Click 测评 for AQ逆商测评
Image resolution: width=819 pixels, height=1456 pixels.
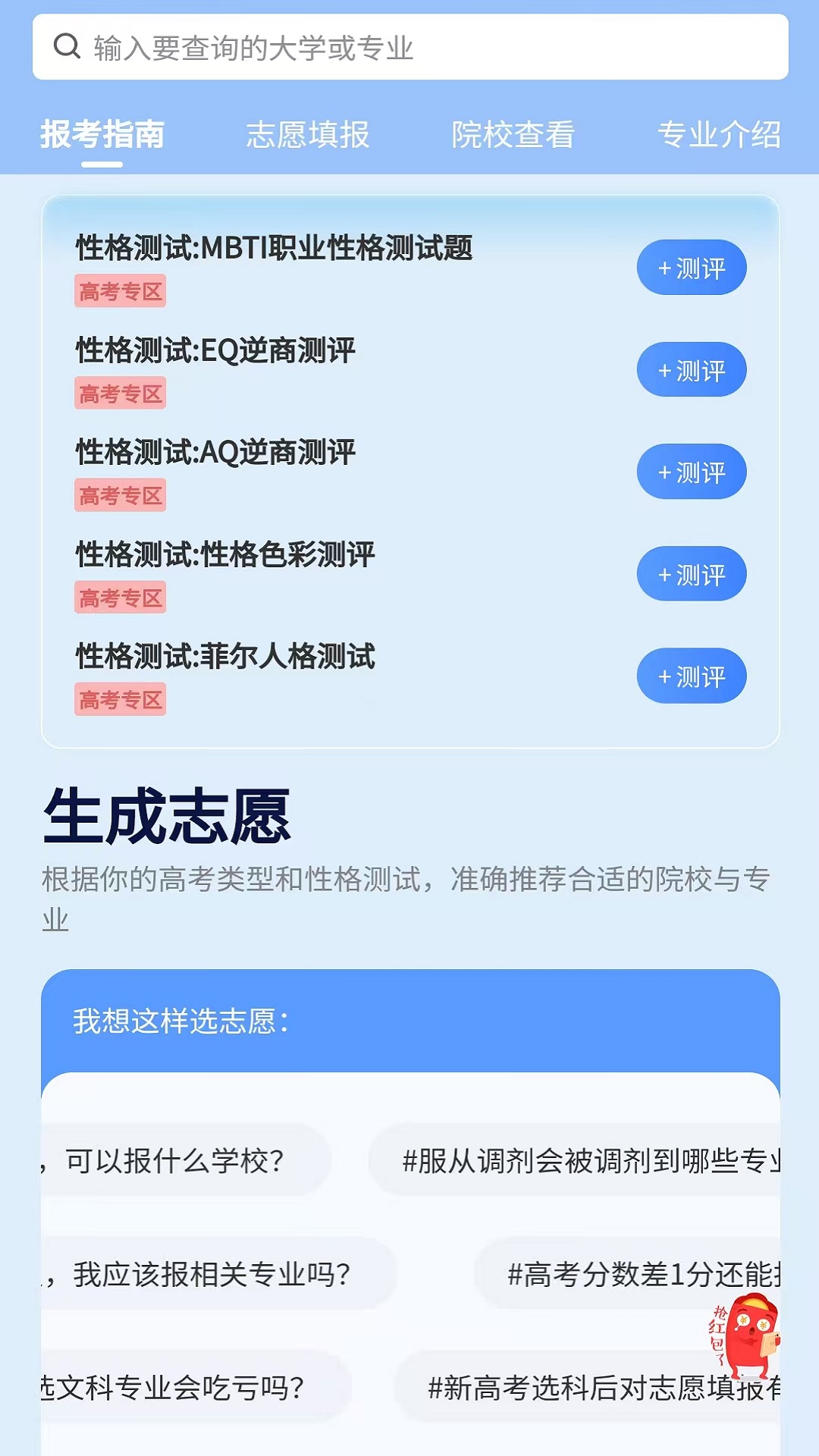point(691,471)
